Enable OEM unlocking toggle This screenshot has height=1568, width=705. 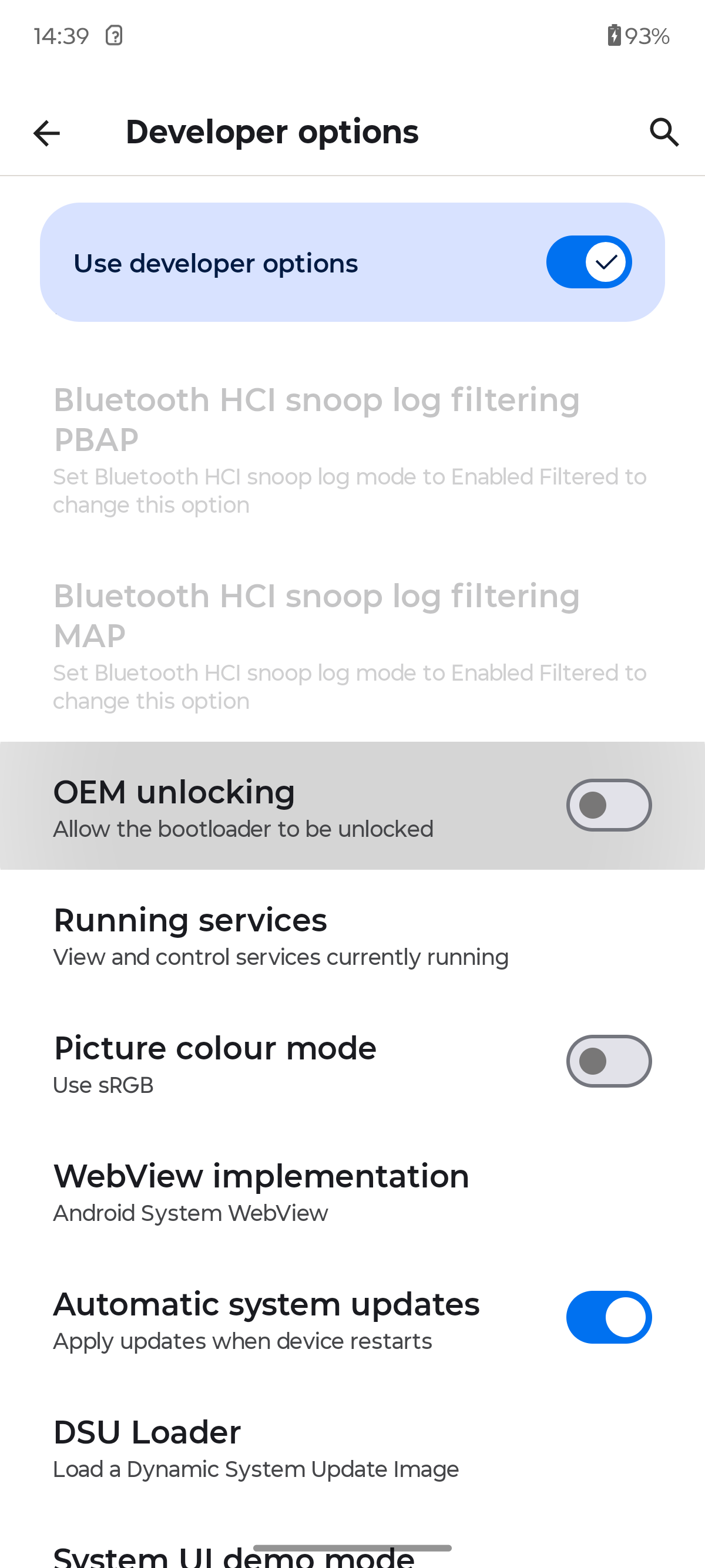608,805
